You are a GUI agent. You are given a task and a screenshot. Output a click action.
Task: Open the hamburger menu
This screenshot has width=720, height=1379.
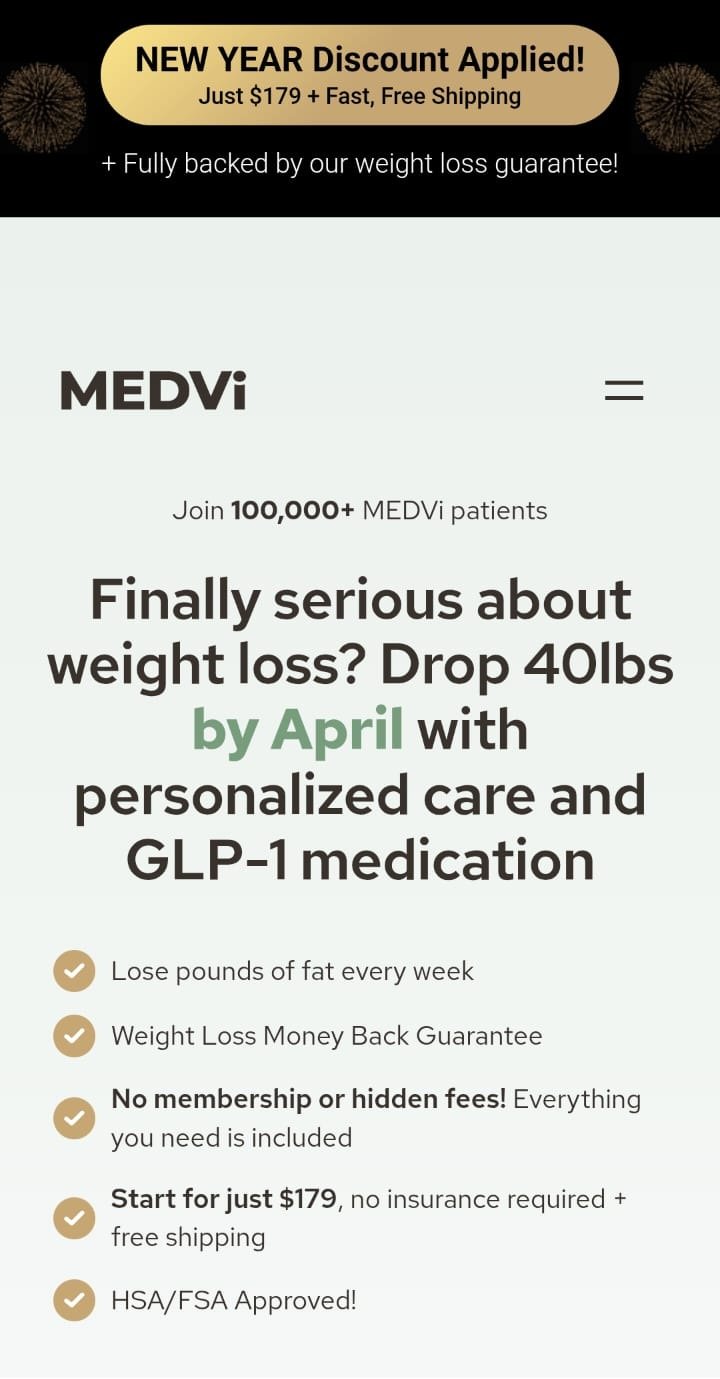point(624,391)
